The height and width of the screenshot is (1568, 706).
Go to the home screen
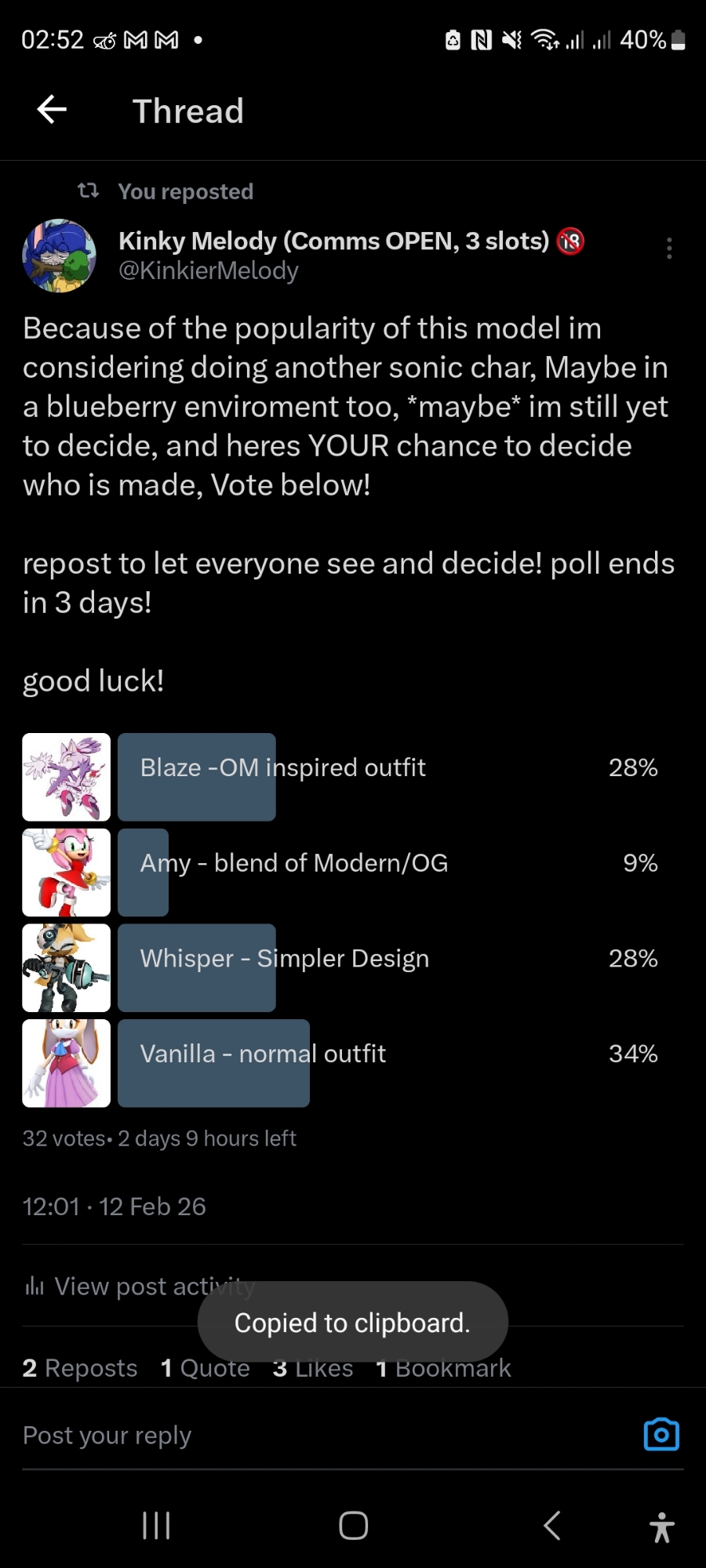pos(353,1526)
